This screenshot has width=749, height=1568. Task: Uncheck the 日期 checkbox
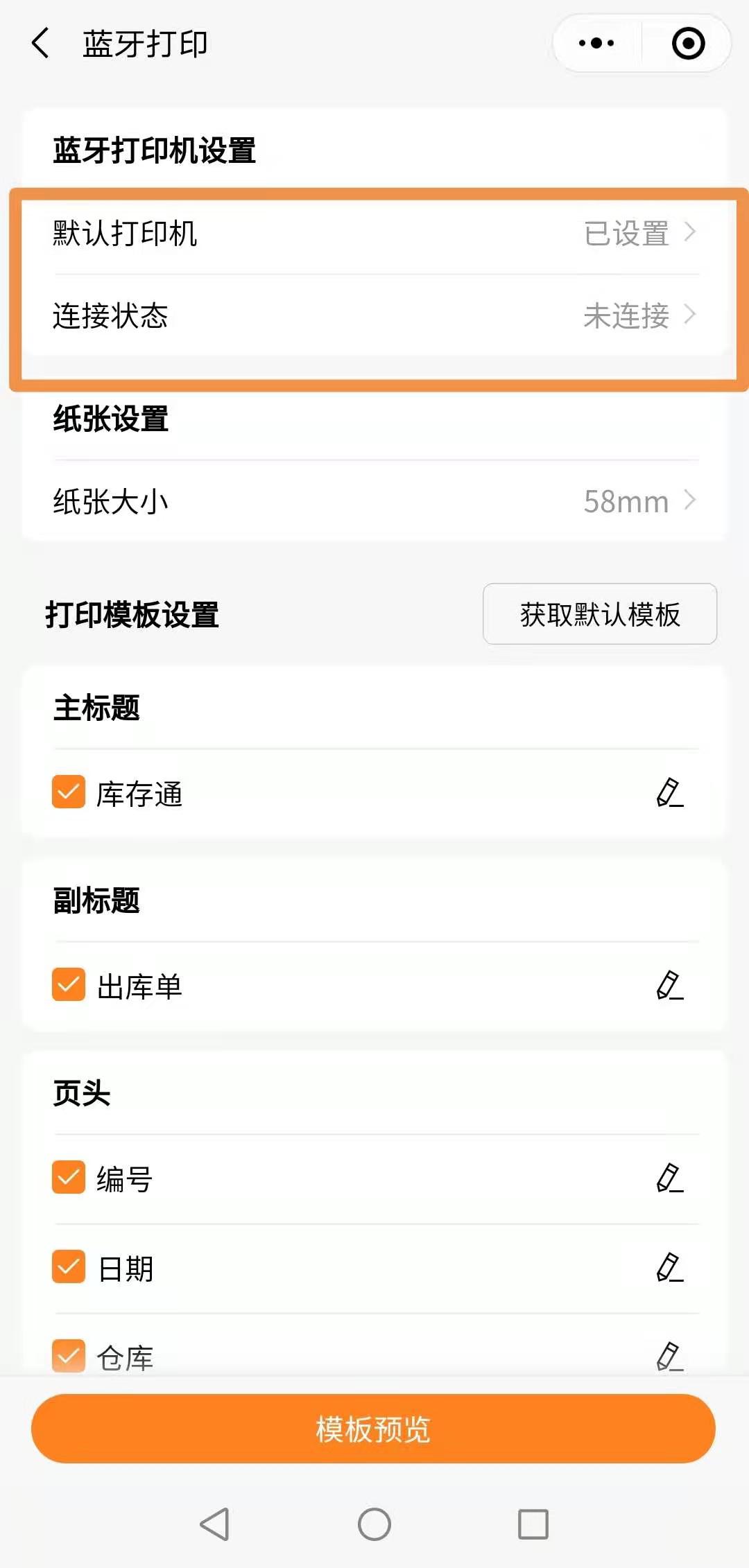pyautogui.click(x=69, y=1267)
